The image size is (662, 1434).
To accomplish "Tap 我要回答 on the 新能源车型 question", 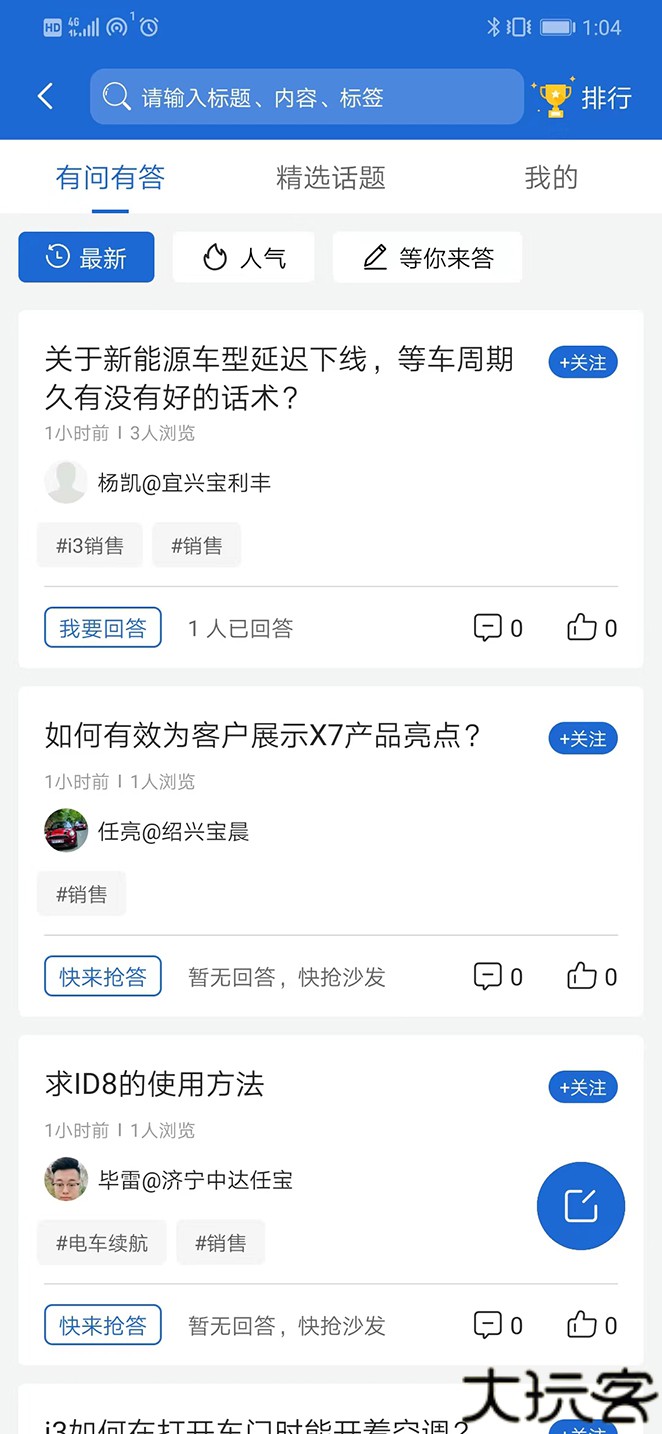I will (x=103, y=628).
